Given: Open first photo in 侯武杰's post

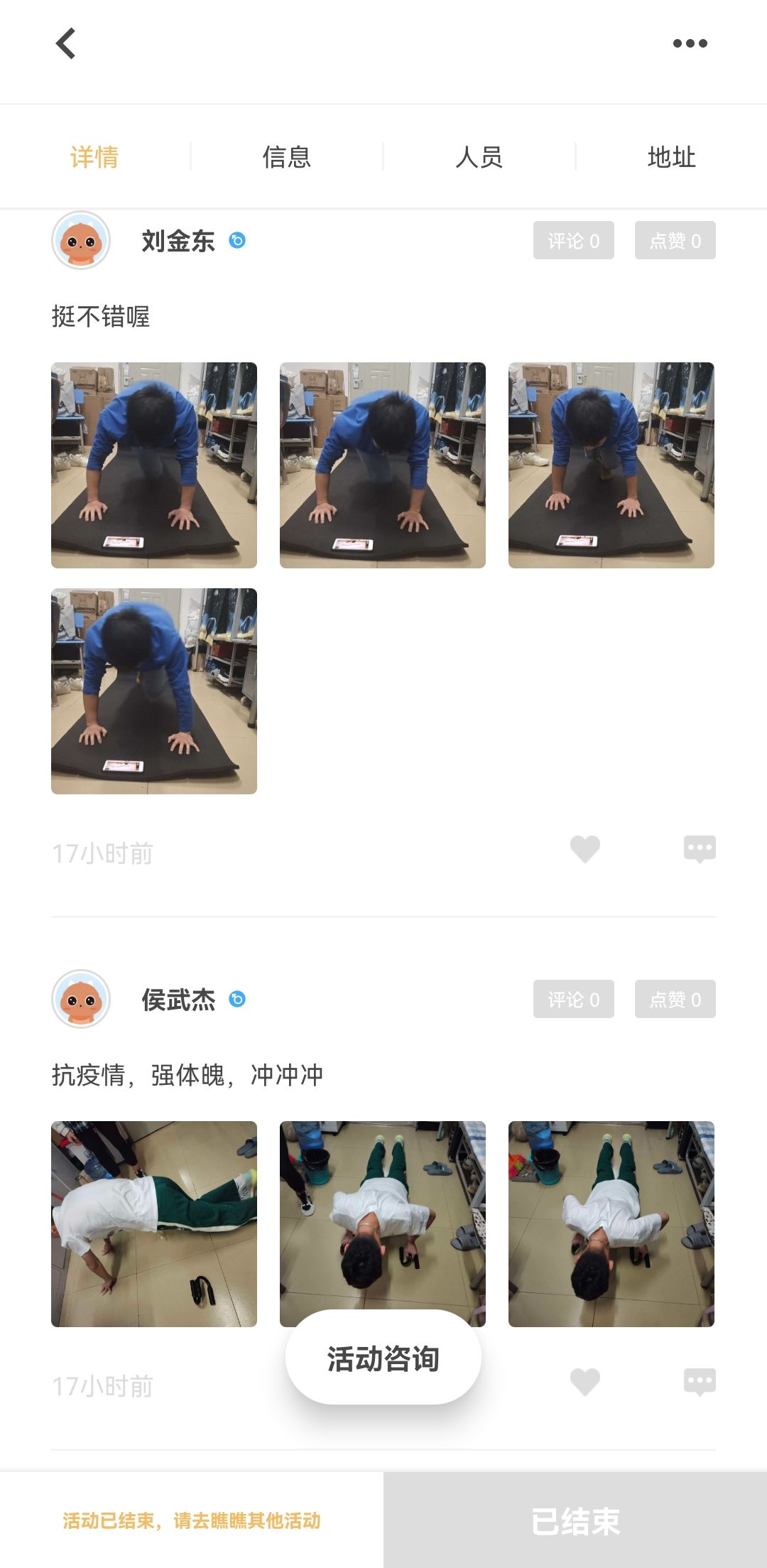Looking at the screenshot, I should click(154, 1224).
